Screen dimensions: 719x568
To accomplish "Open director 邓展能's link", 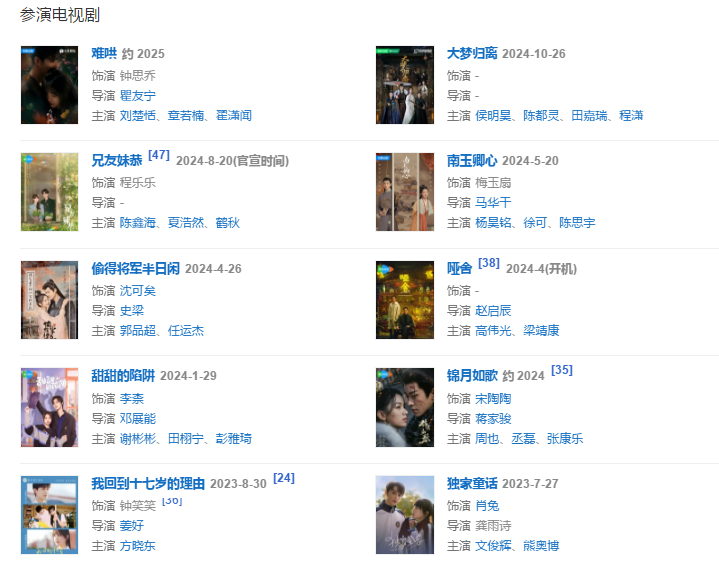I will tap(137, 418).
